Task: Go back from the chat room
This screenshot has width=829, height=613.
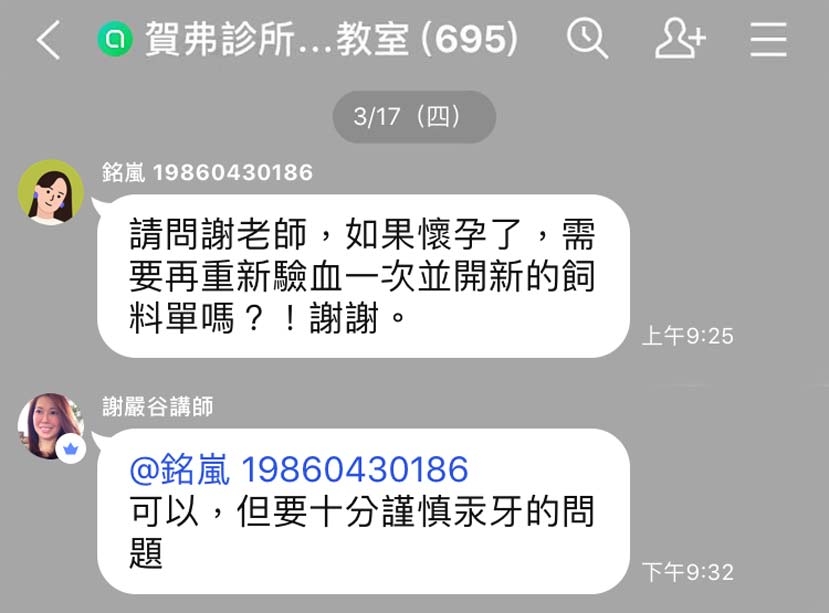Action: pos(47,41)
